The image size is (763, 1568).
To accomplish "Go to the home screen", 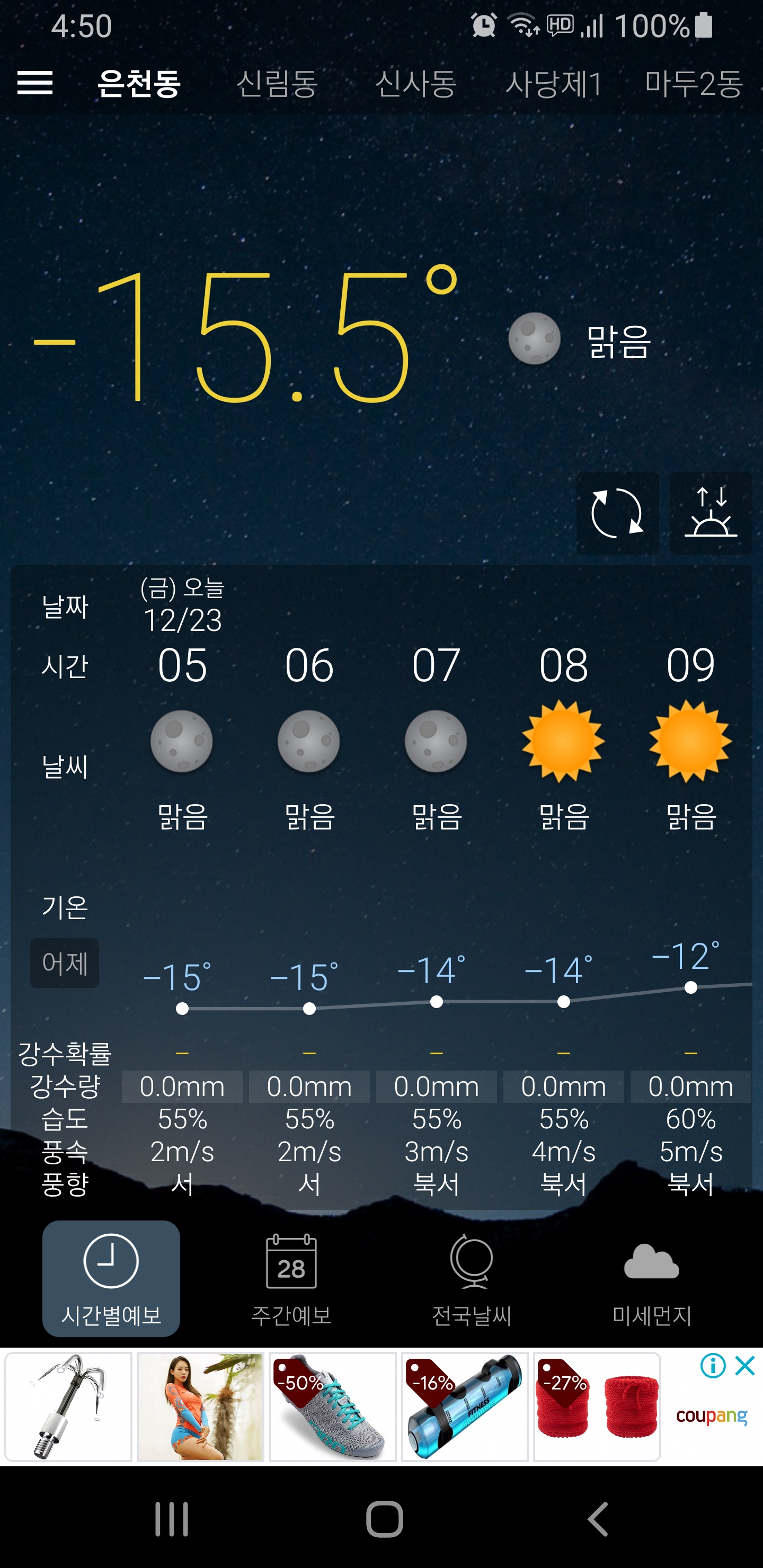I will tap(384, 1519).
